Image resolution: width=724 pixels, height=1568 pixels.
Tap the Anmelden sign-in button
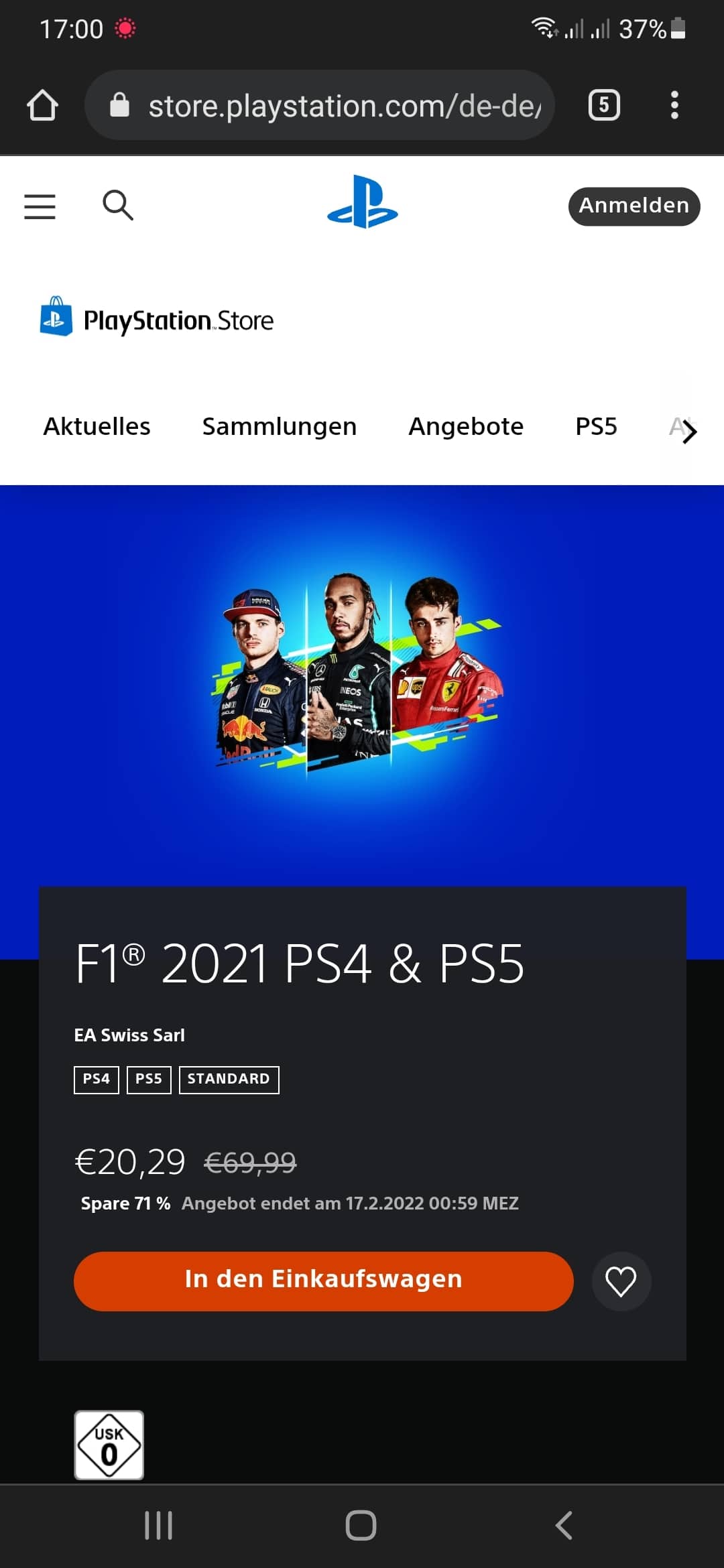pos(634,206)
